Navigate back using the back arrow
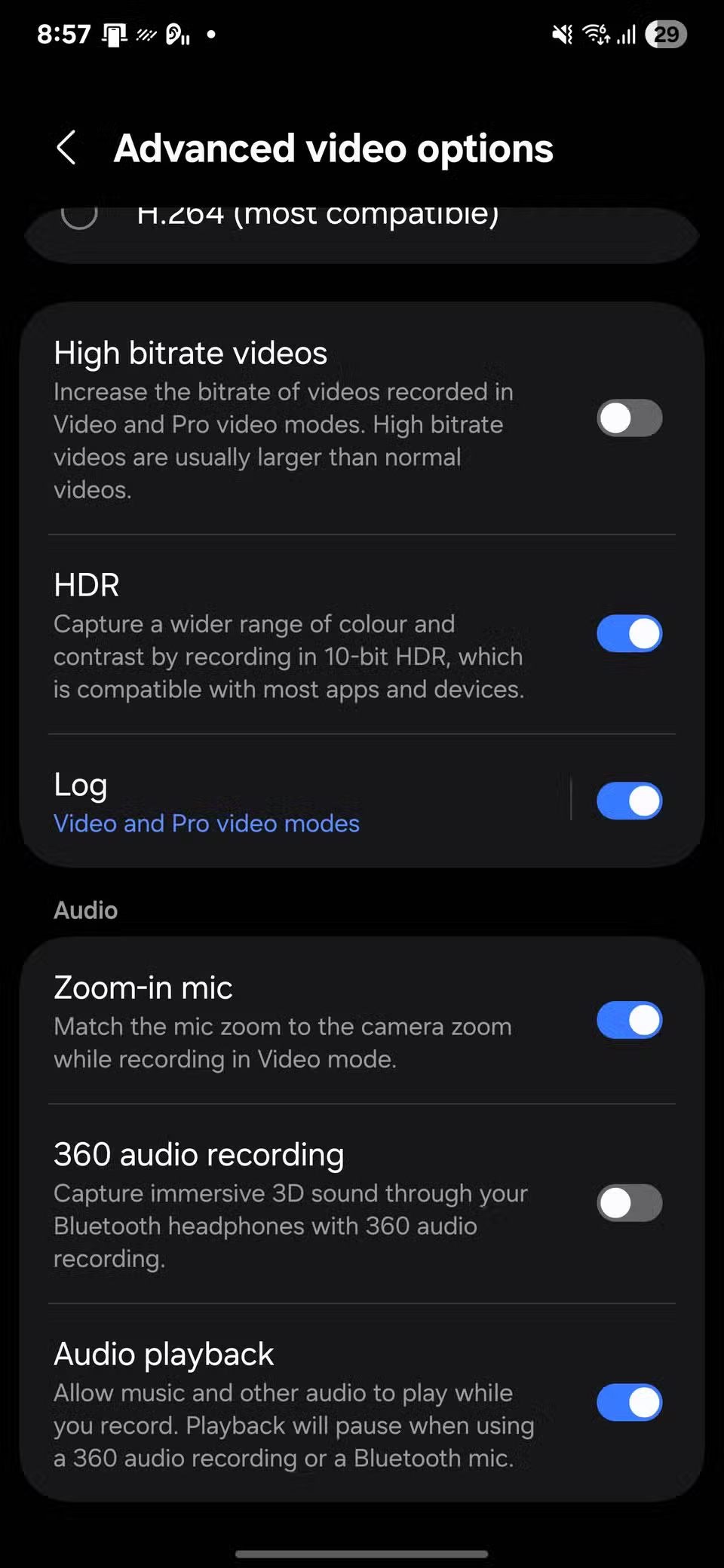724x1568 pixels. (66, 148)
